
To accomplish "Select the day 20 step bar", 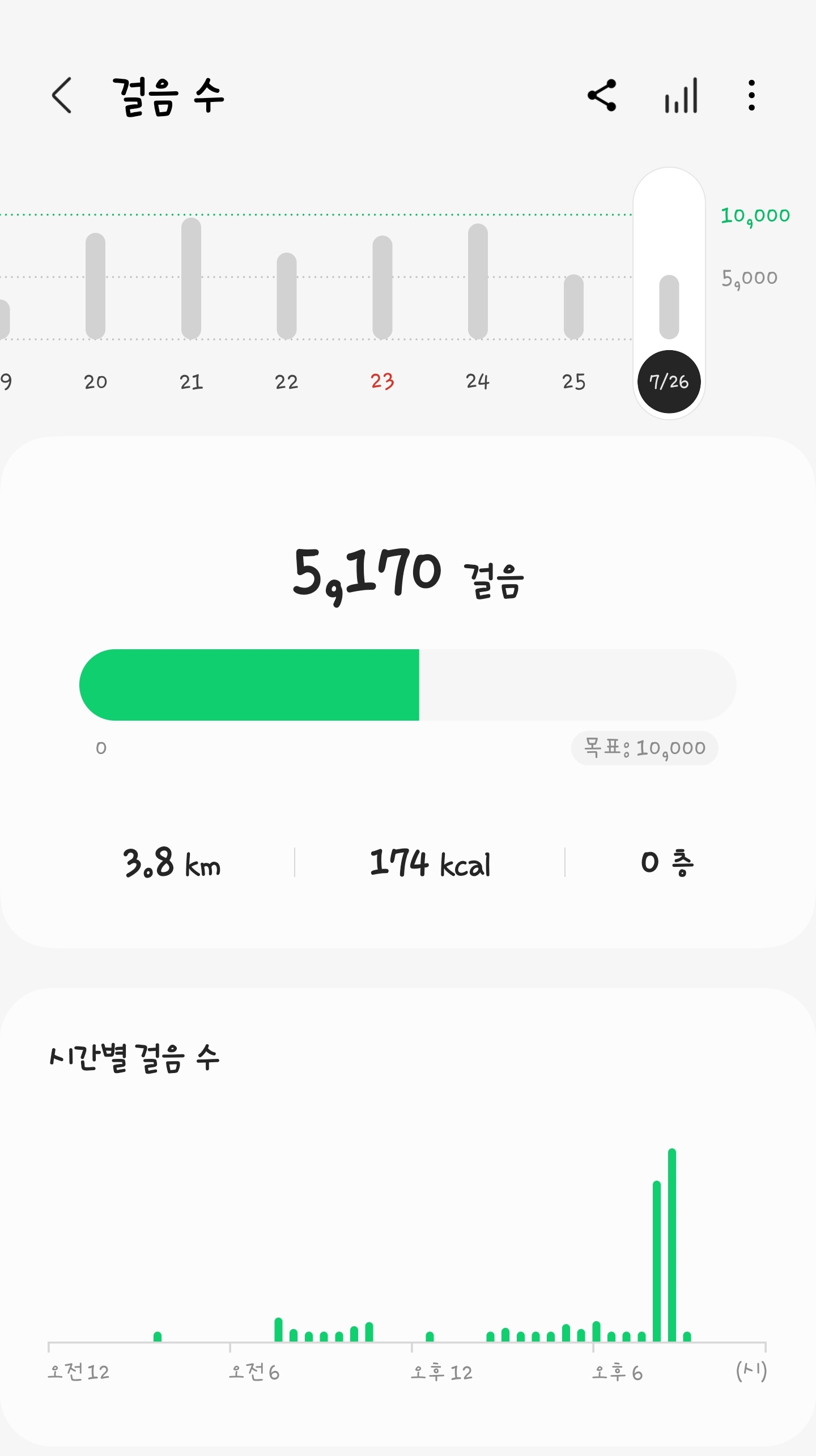I will tap(95, 286).
